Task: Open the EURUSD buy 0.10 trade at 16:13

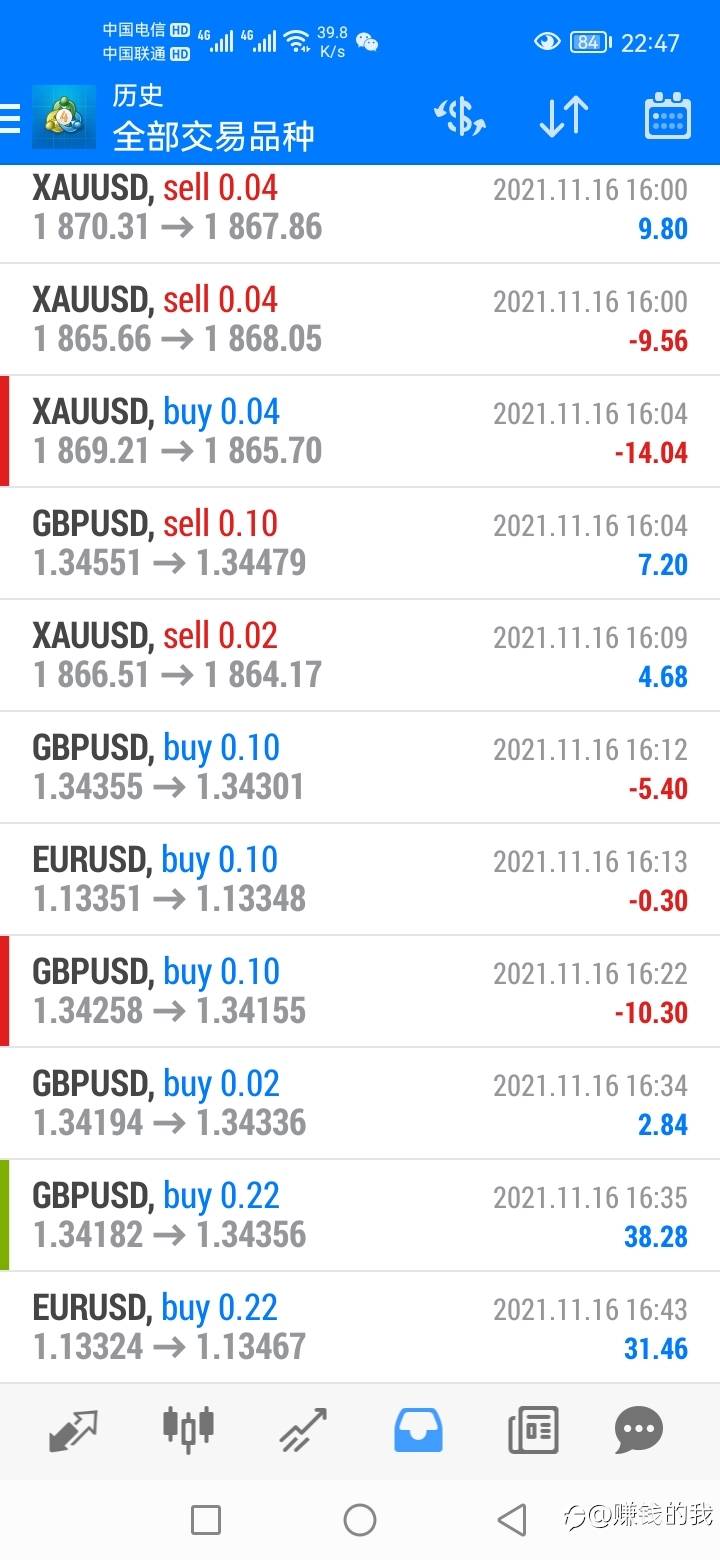Action: pos(360,880)
